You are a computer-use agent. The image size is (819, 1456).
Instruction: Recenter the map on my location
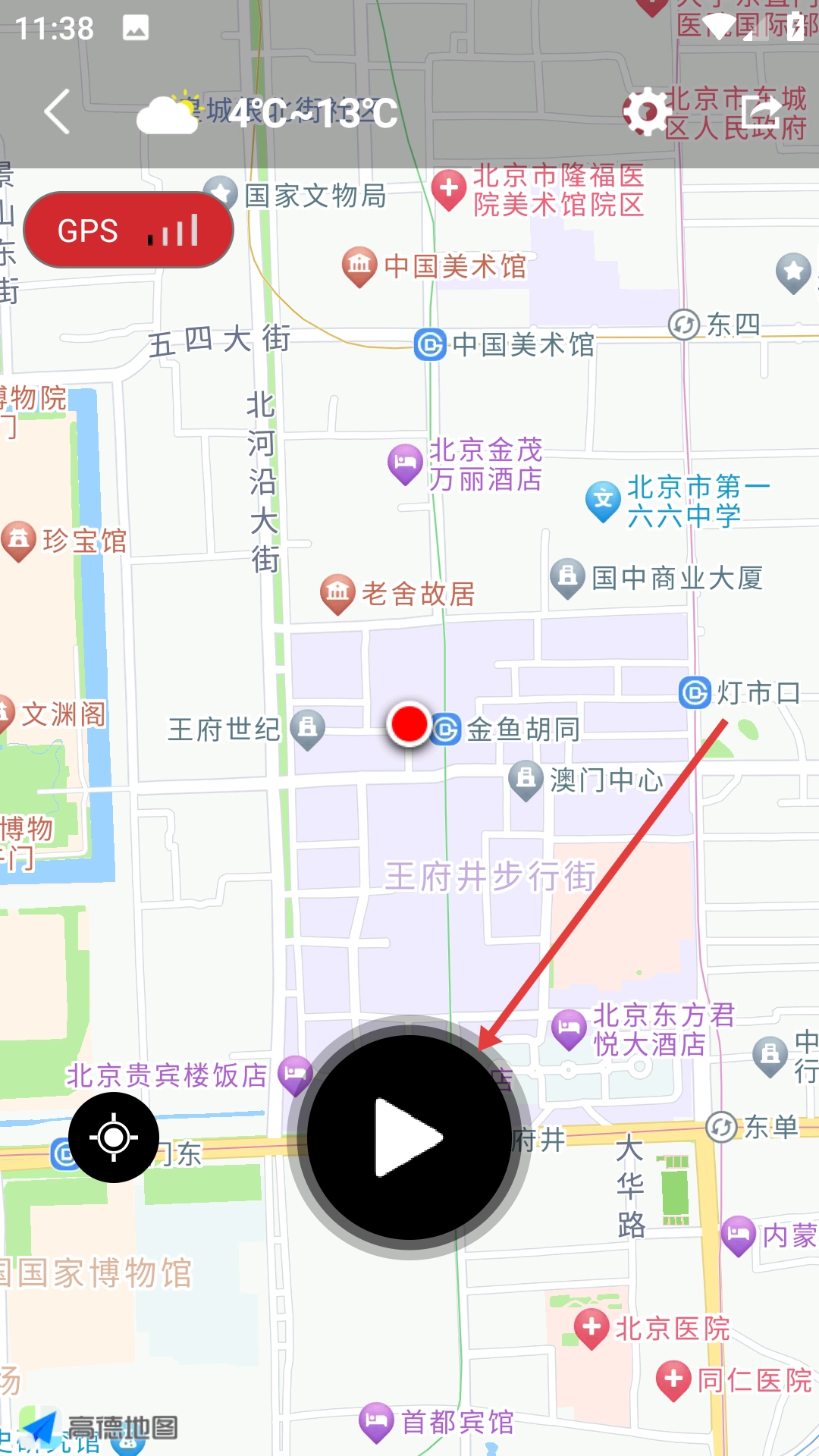click(x=114, y=1137)
